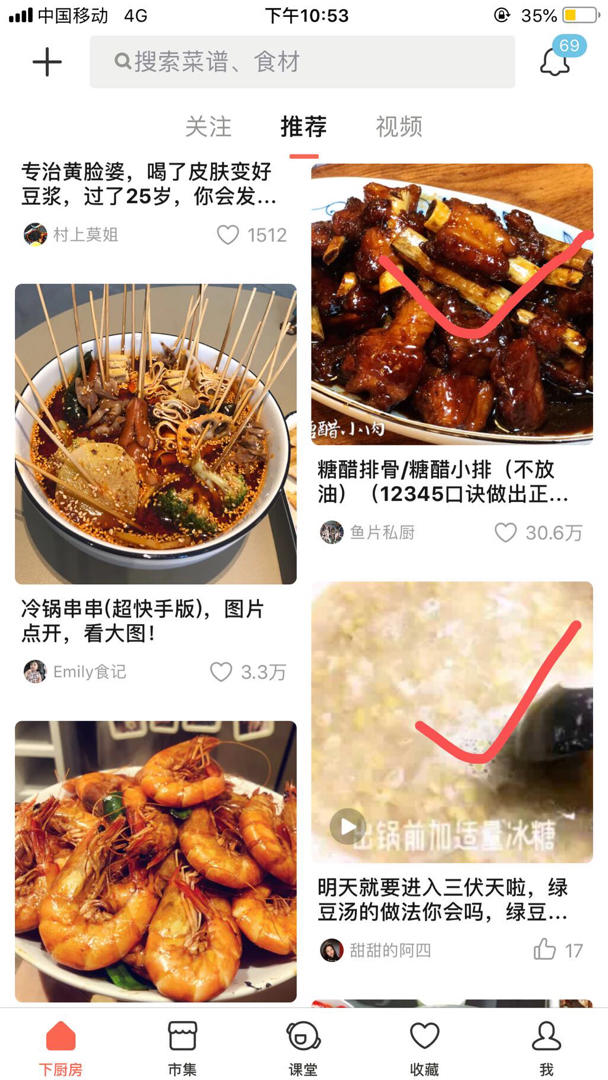This screenshot has width=608, height=1080.
Task: Switch to the 视频 tab
Action: tap(399, 127)
